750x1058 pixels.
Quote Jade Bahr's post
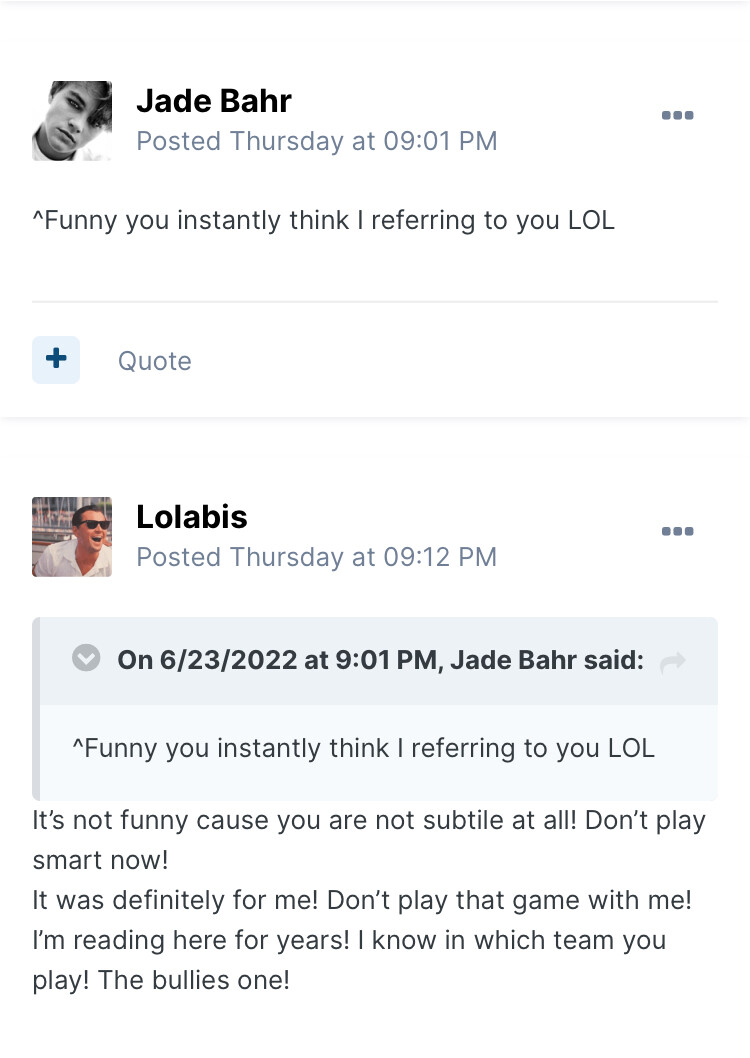coord(154,361)
